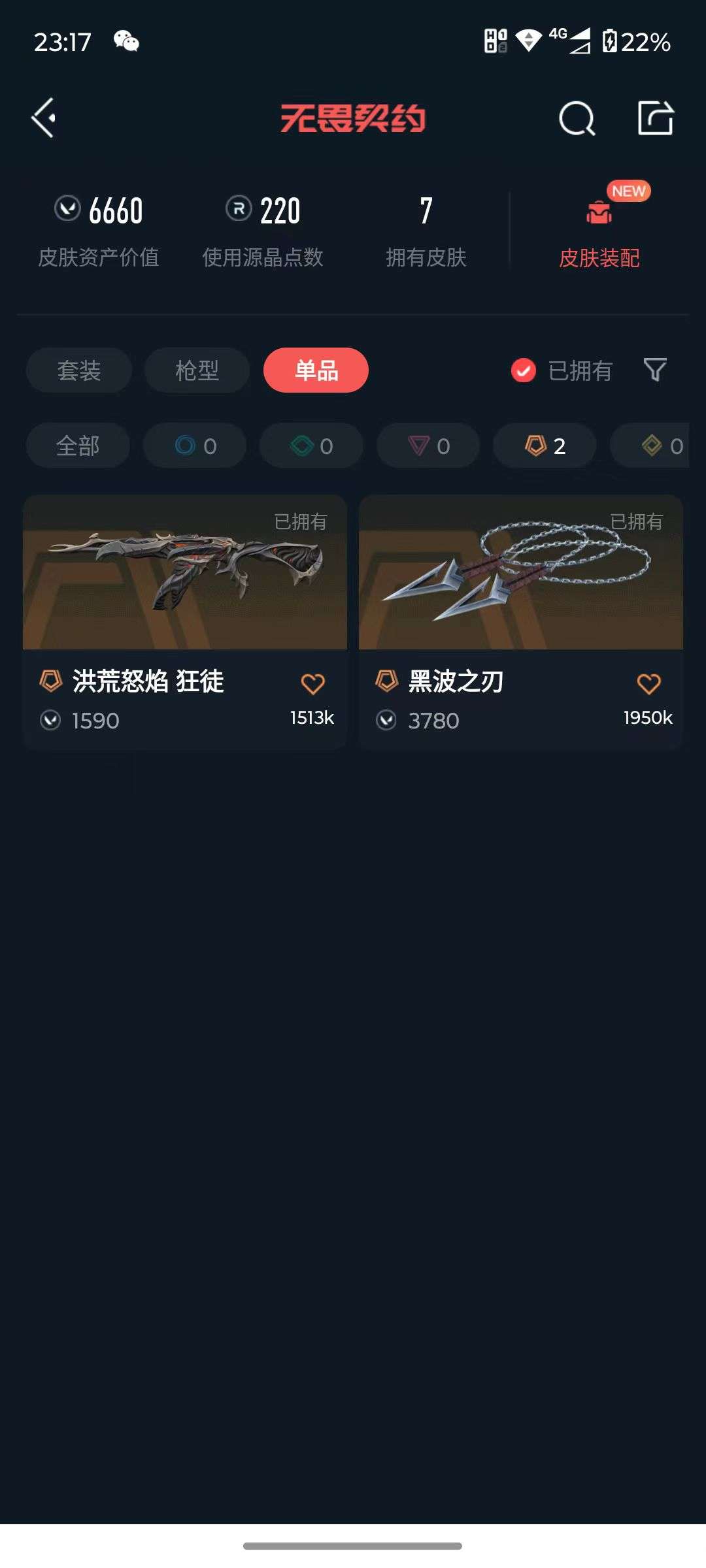Open the 黑波之刃 skin card

[x=522, y=574]
